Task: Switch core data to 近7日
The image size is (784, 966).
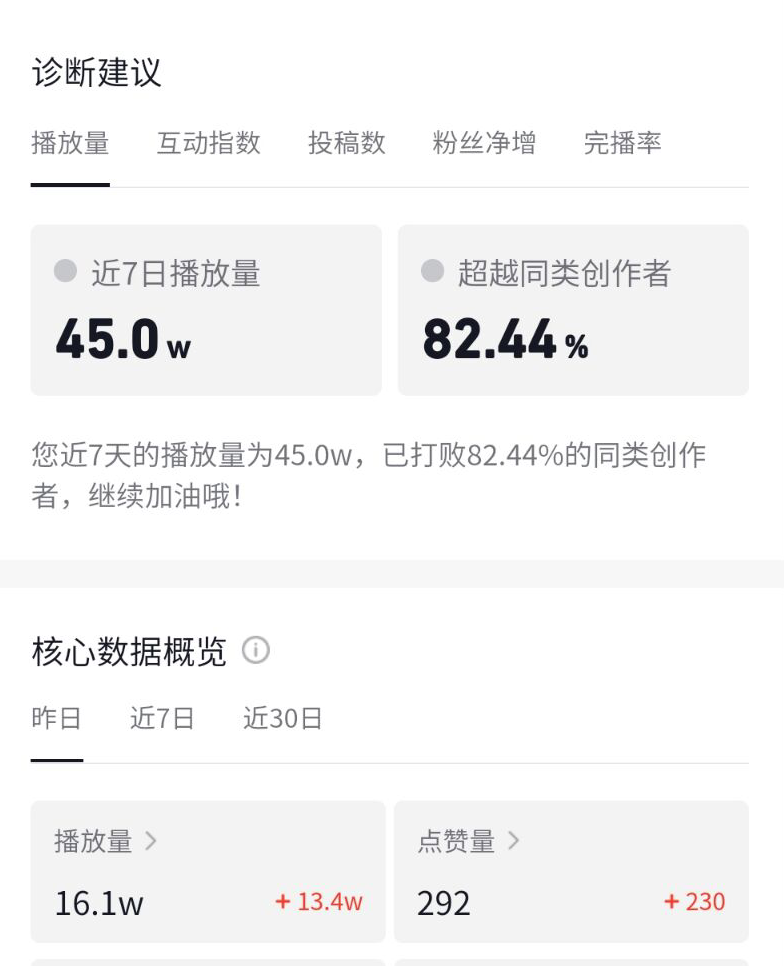Action: point(162,718)
